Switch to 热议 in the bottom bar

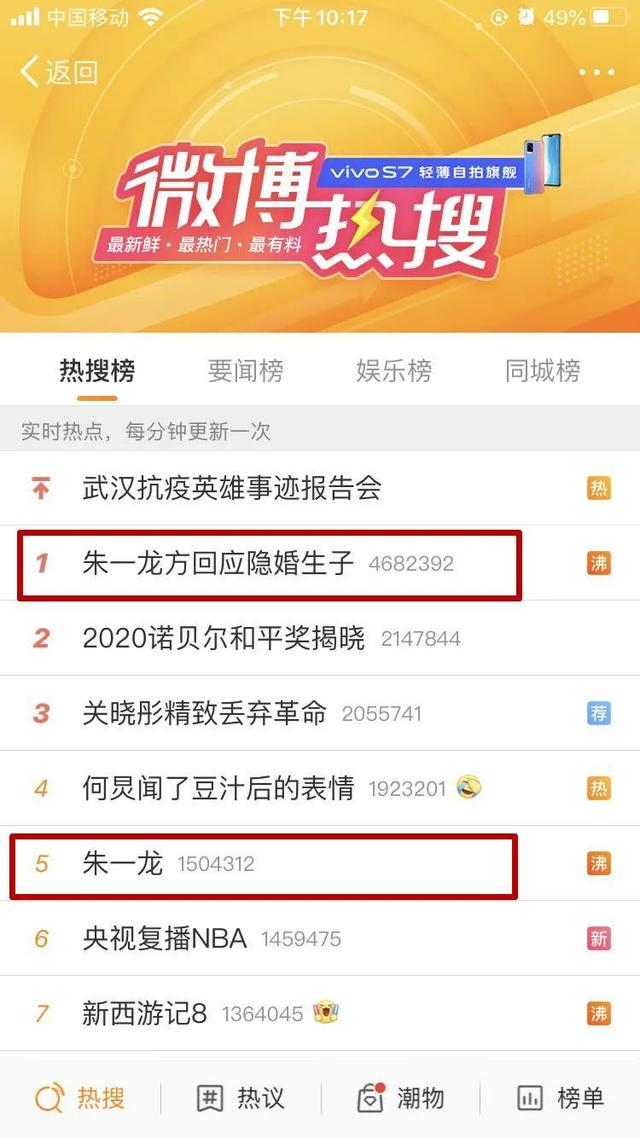(240, 1098)
